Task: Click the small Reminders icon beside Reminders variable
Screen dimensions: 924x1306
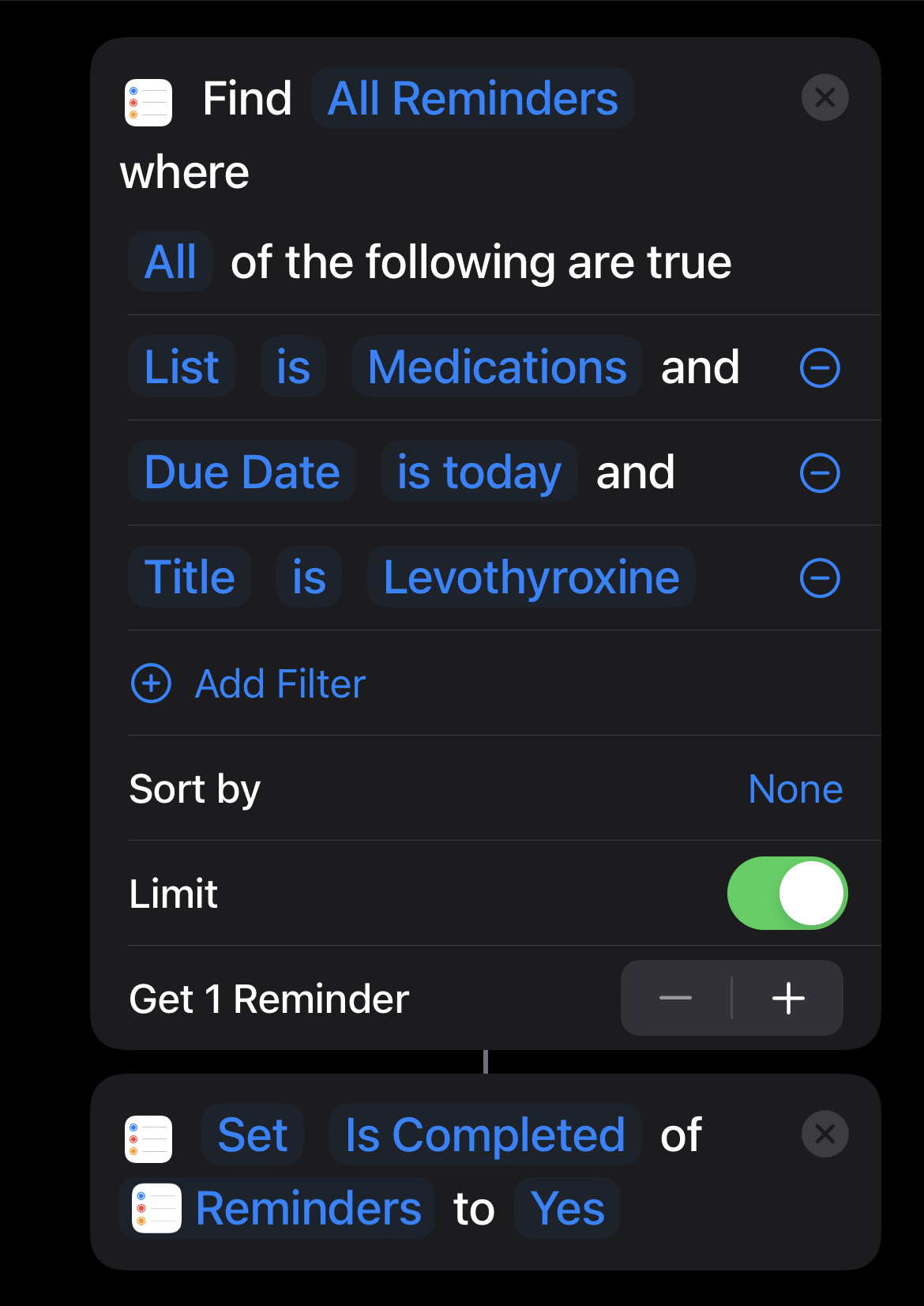Action: (158, 1206)
